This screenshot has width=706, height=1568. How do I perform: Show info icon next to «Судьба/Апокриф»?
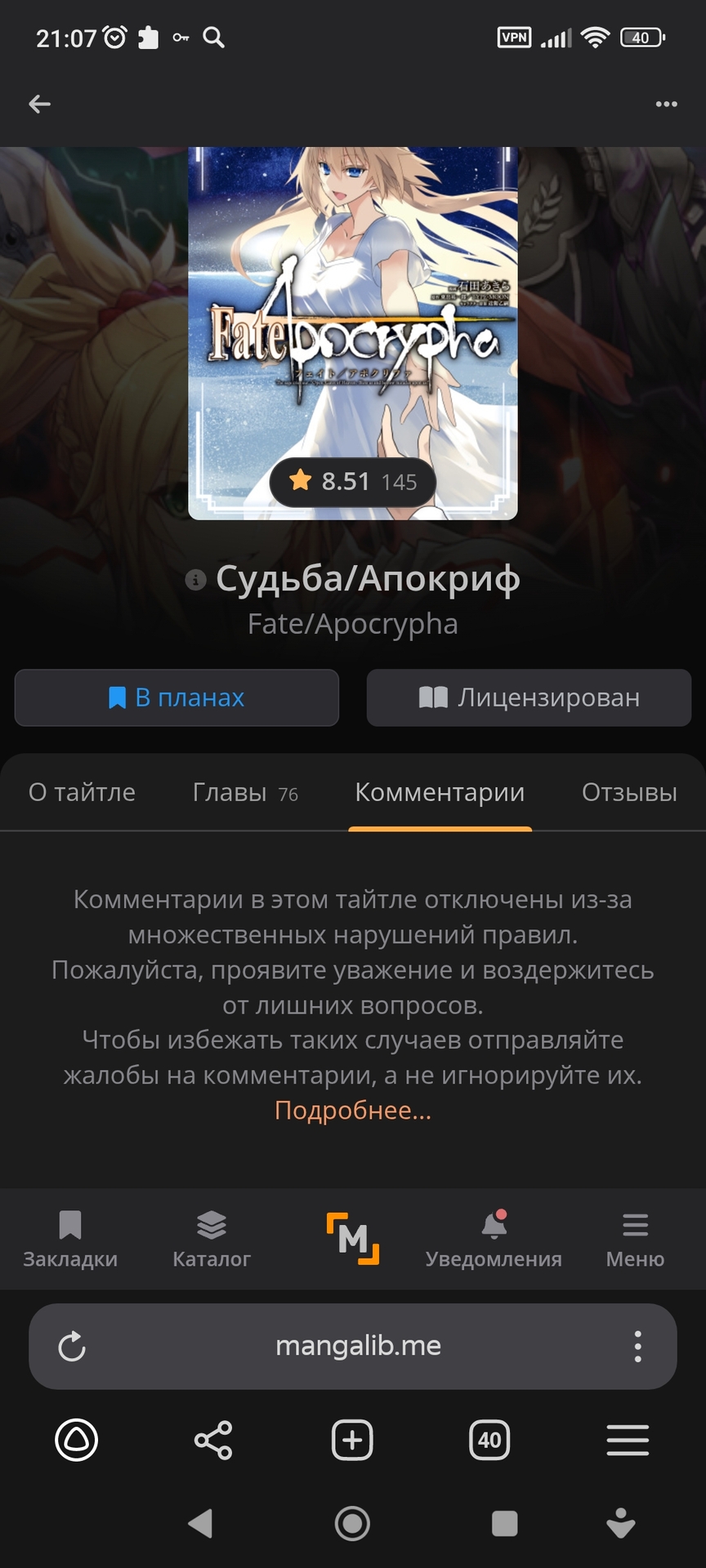pyautogui.click(x=195, y=580)
